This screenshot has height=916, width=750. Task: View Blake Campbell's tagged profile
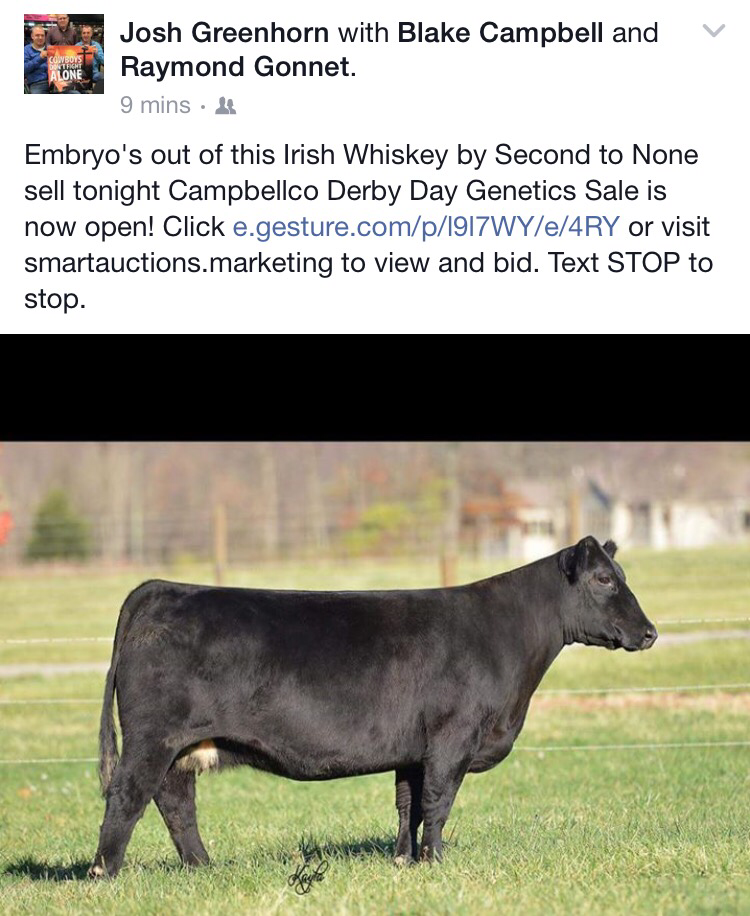click(x=500, y=33)
